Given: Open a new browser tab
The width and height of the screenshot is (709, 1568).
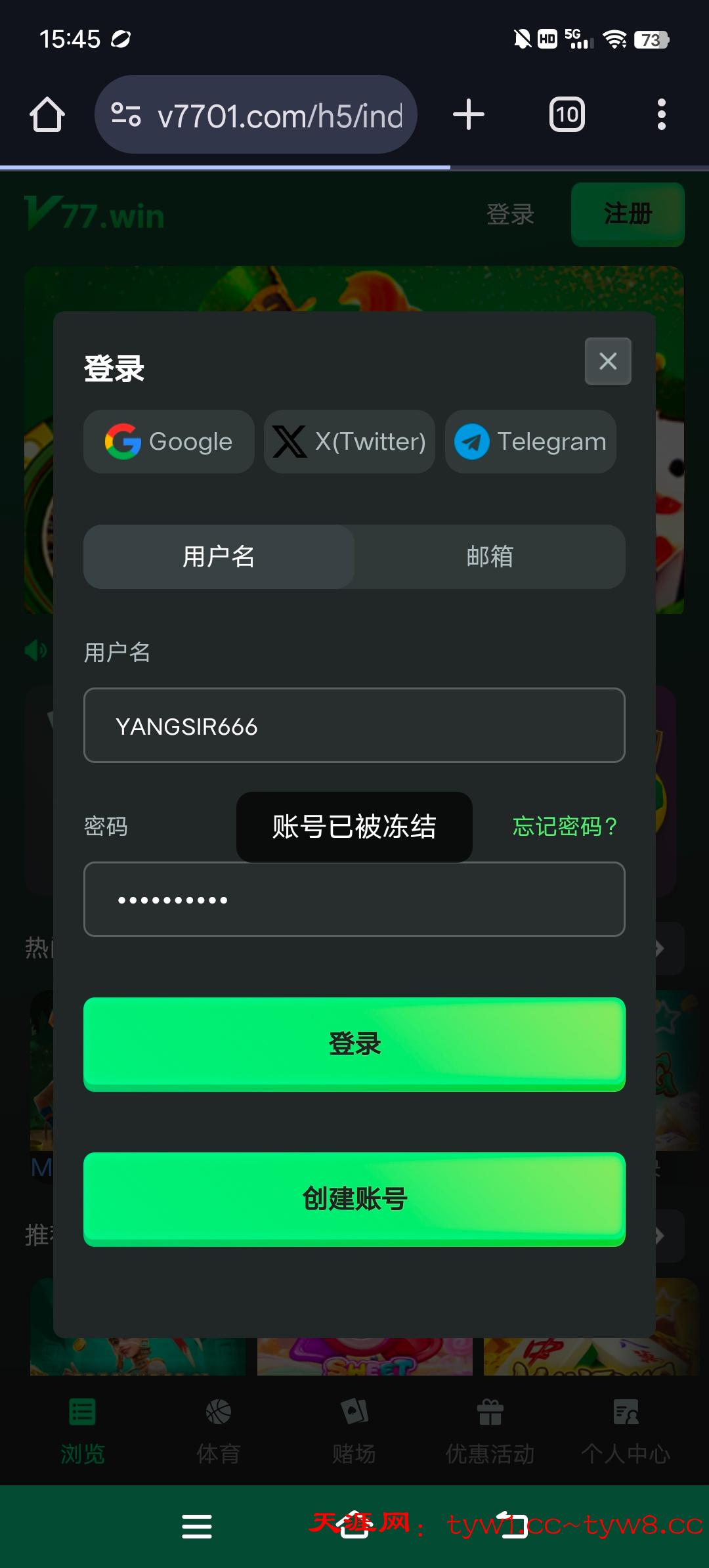Looking at the screenshot, I should coord(469,115).
